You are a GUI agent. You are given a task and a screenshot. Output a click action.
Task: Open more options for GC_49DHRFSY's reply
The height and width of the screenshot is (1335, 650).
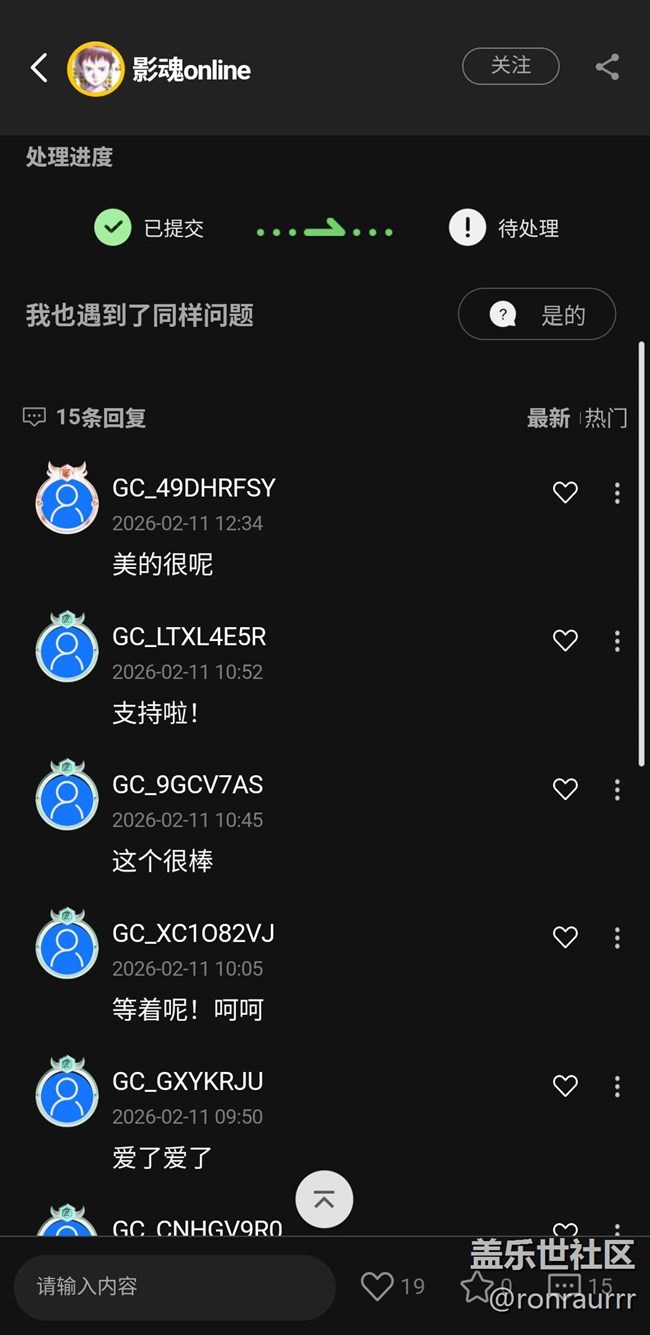click(x=617, y=492)
